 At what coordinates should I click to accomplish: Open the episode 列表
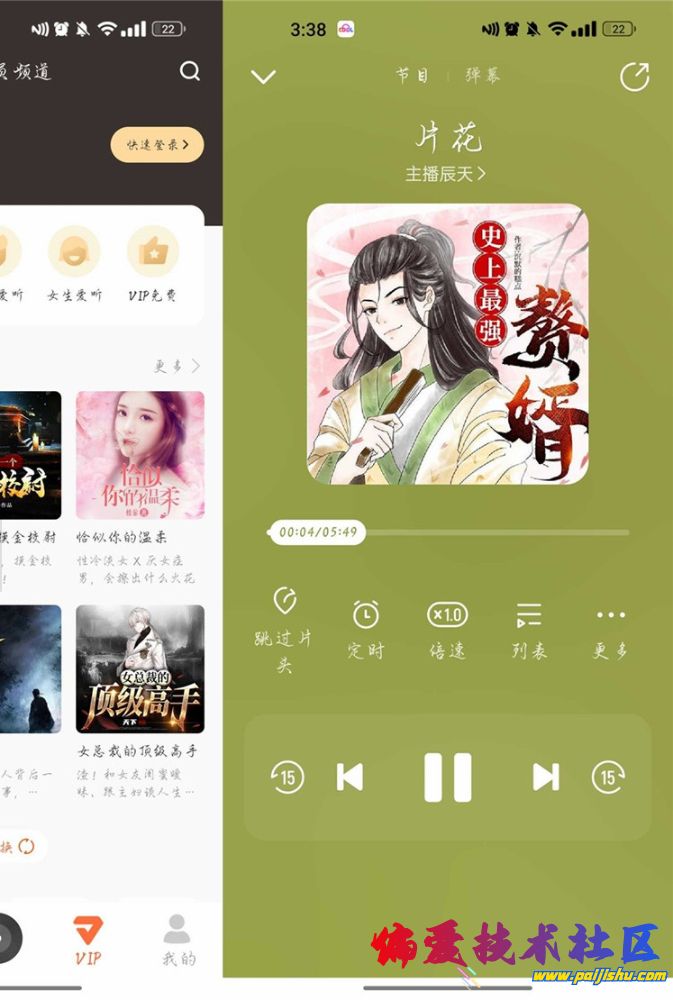[x=529, y=630]
